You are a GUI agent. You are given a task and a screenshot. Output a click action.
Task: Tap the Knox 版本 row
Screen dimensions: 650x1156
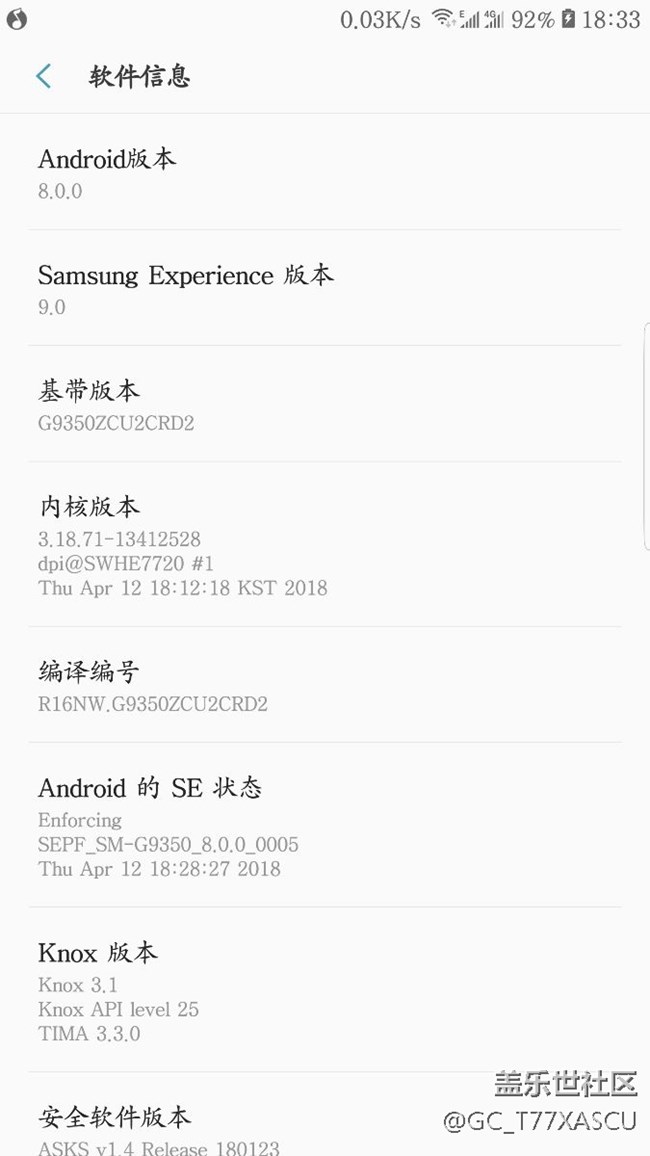[x=325, y=990]
